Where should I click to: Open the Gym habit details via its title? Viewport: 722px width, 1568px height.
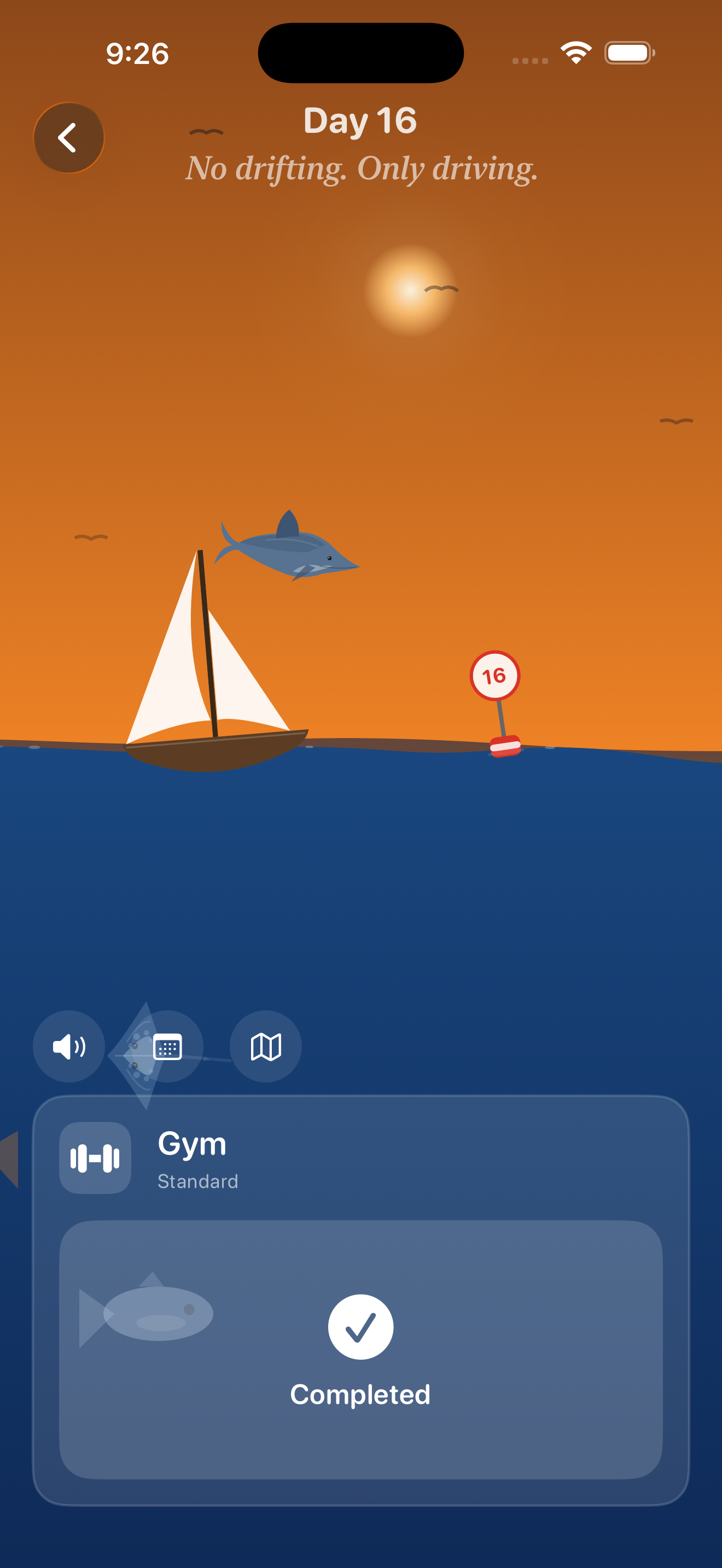pyautogui.click(x=193, y=1144)
